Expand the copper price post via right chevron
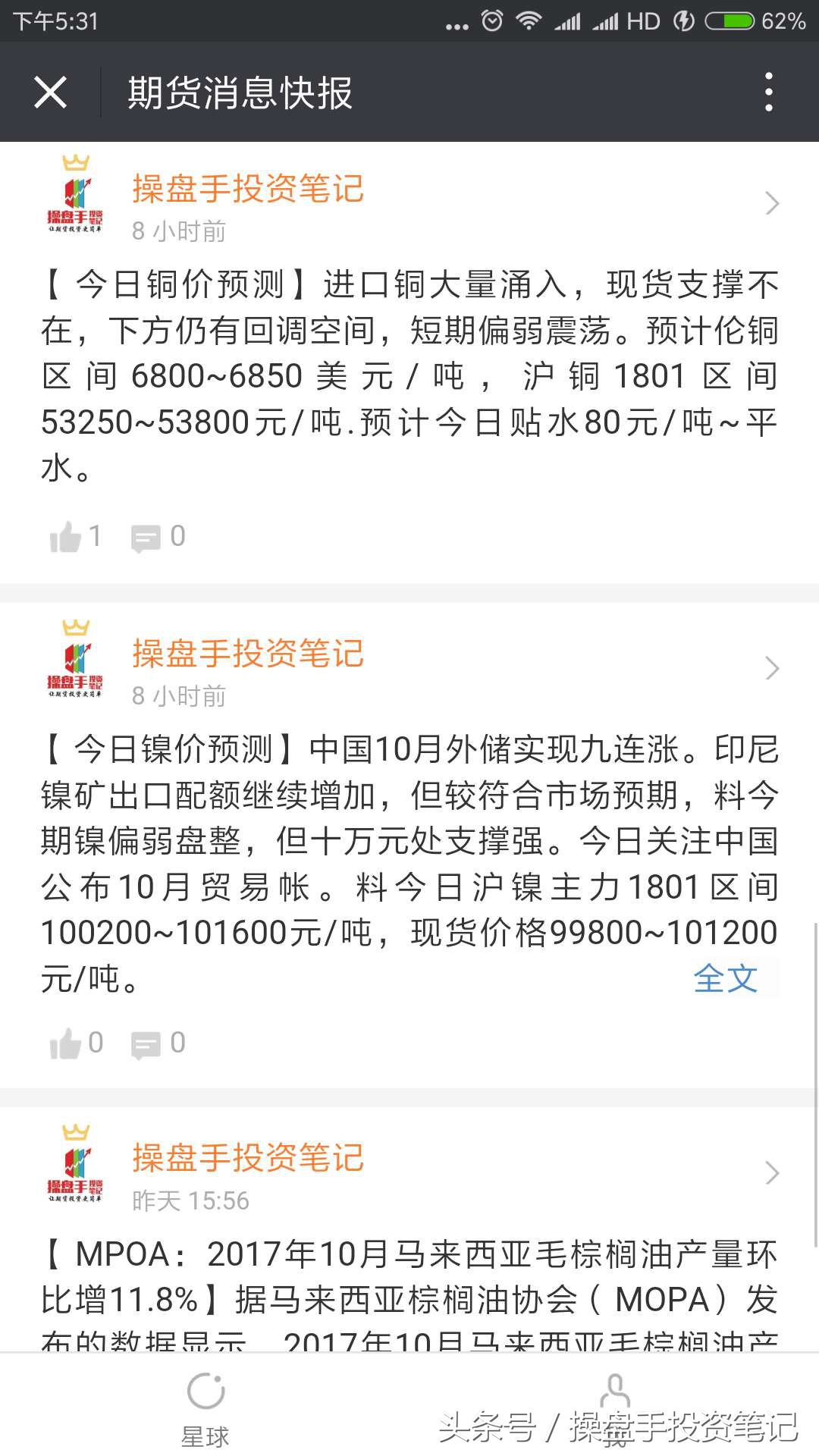Viewport: 819px width, 1456px height. 772,203
